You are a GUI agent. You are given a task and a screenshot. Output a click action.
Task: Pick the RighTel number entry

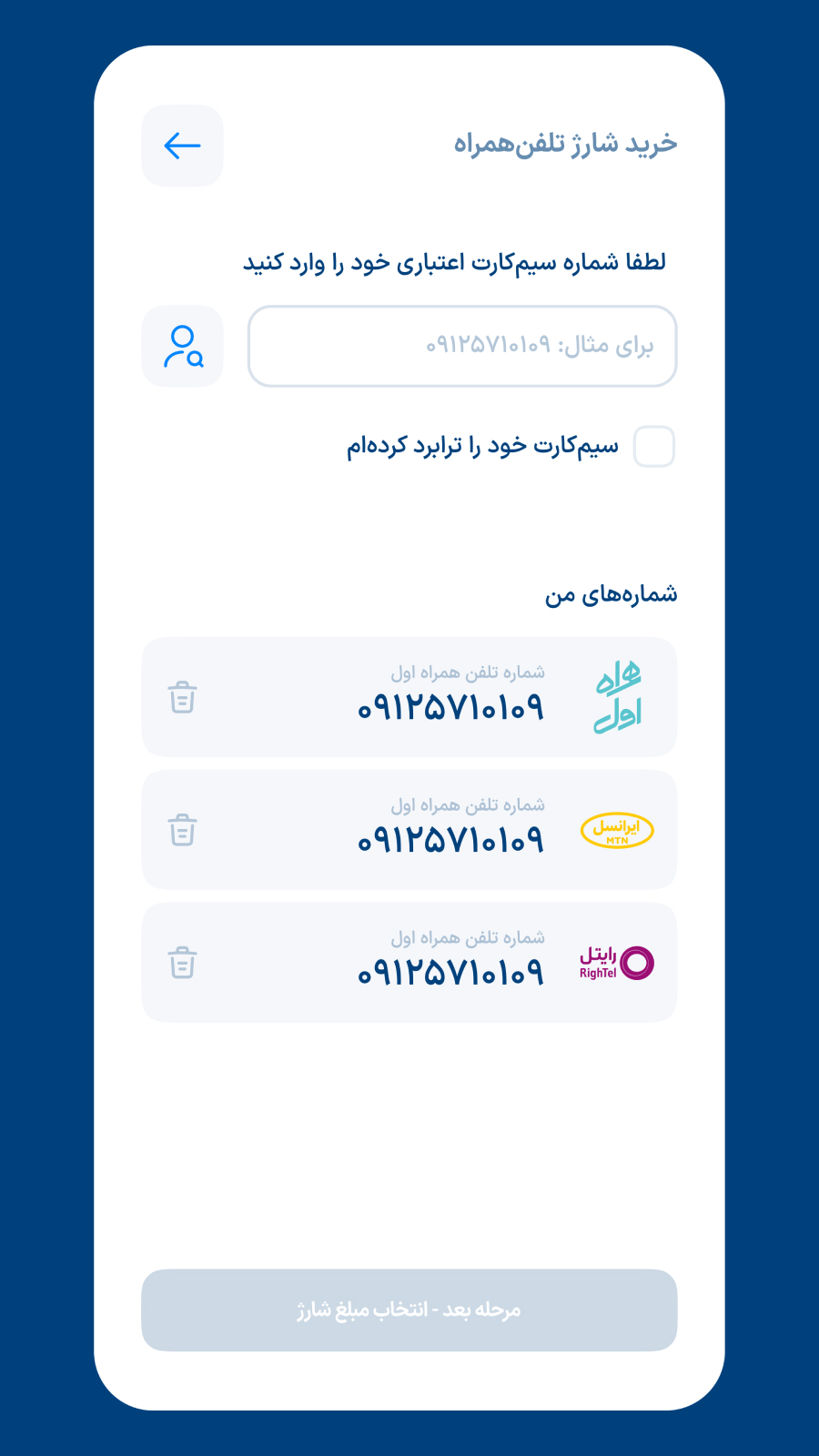(x=408, y=962)
